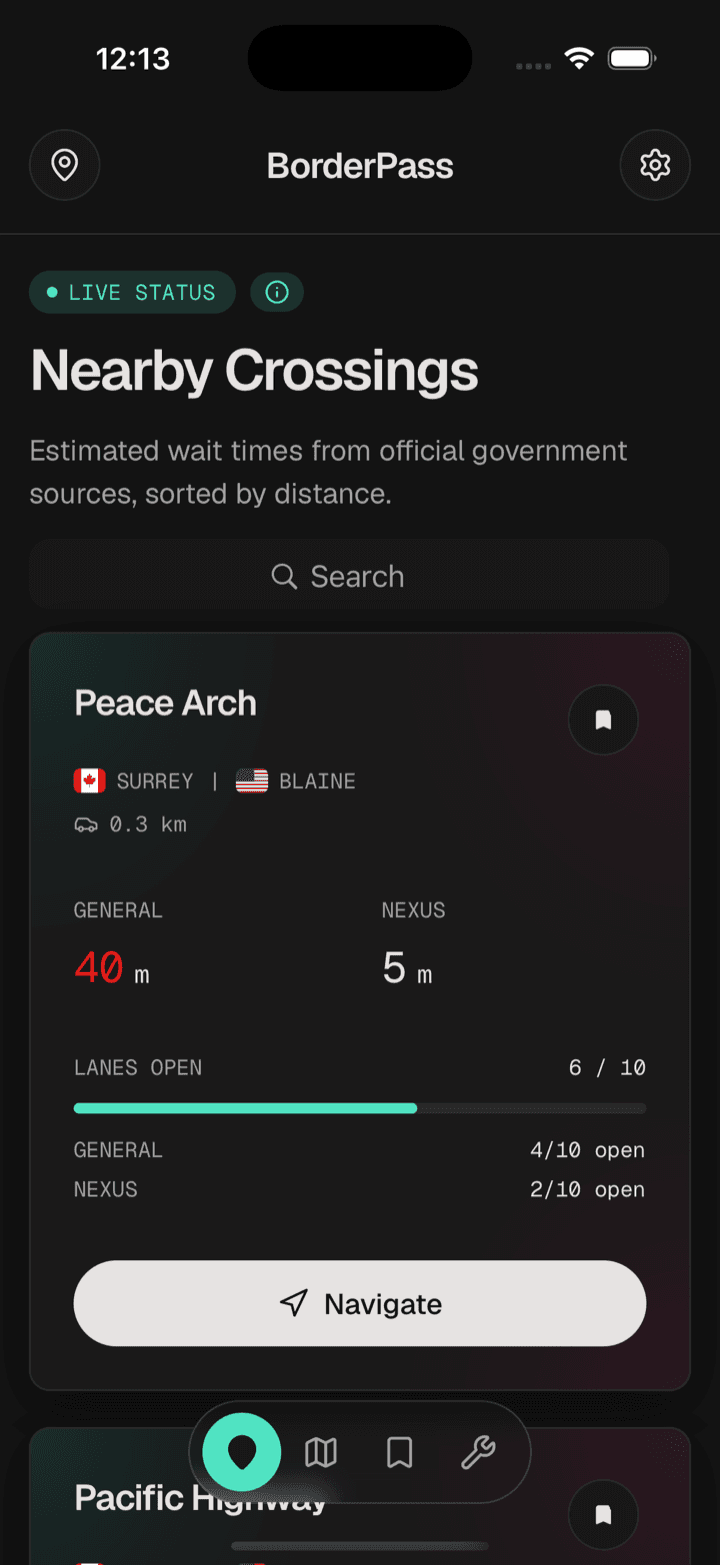
Task: Navigate to Peace Arch
Action: (x=360, y=1304)
